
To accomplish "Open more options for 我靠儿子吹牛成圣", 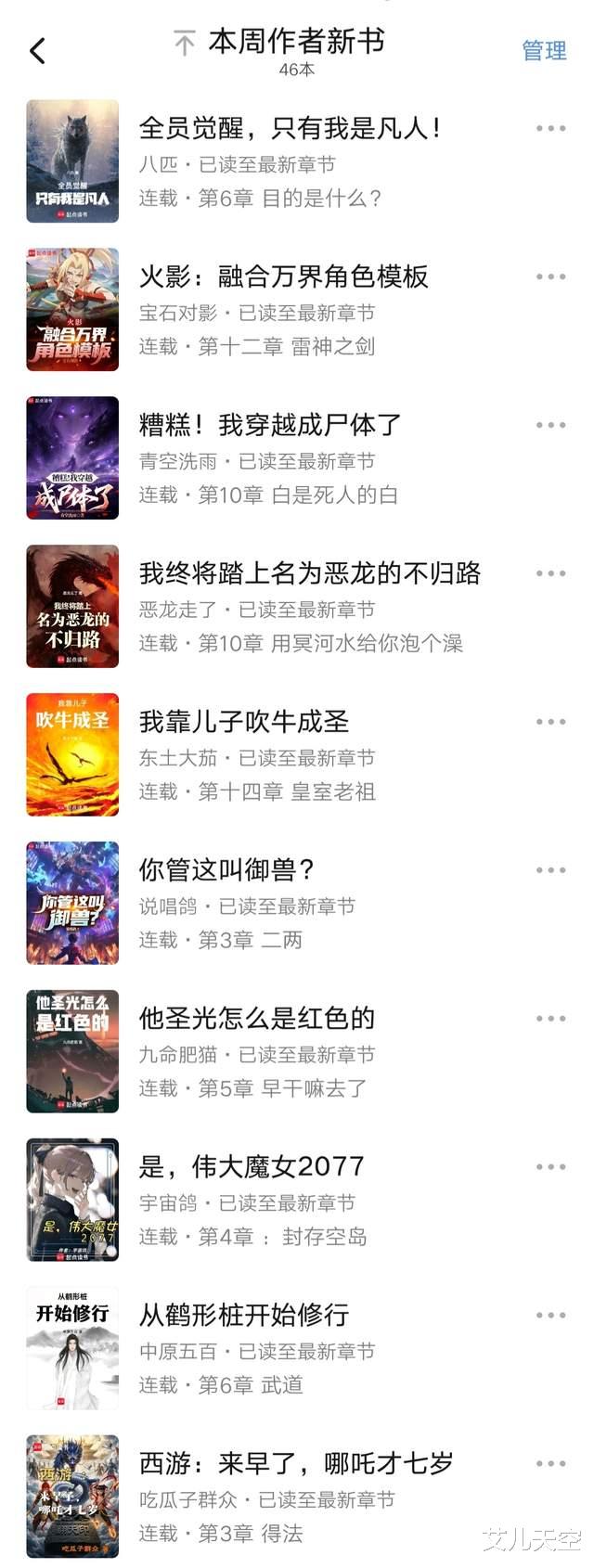I will [x=550, y=723].
